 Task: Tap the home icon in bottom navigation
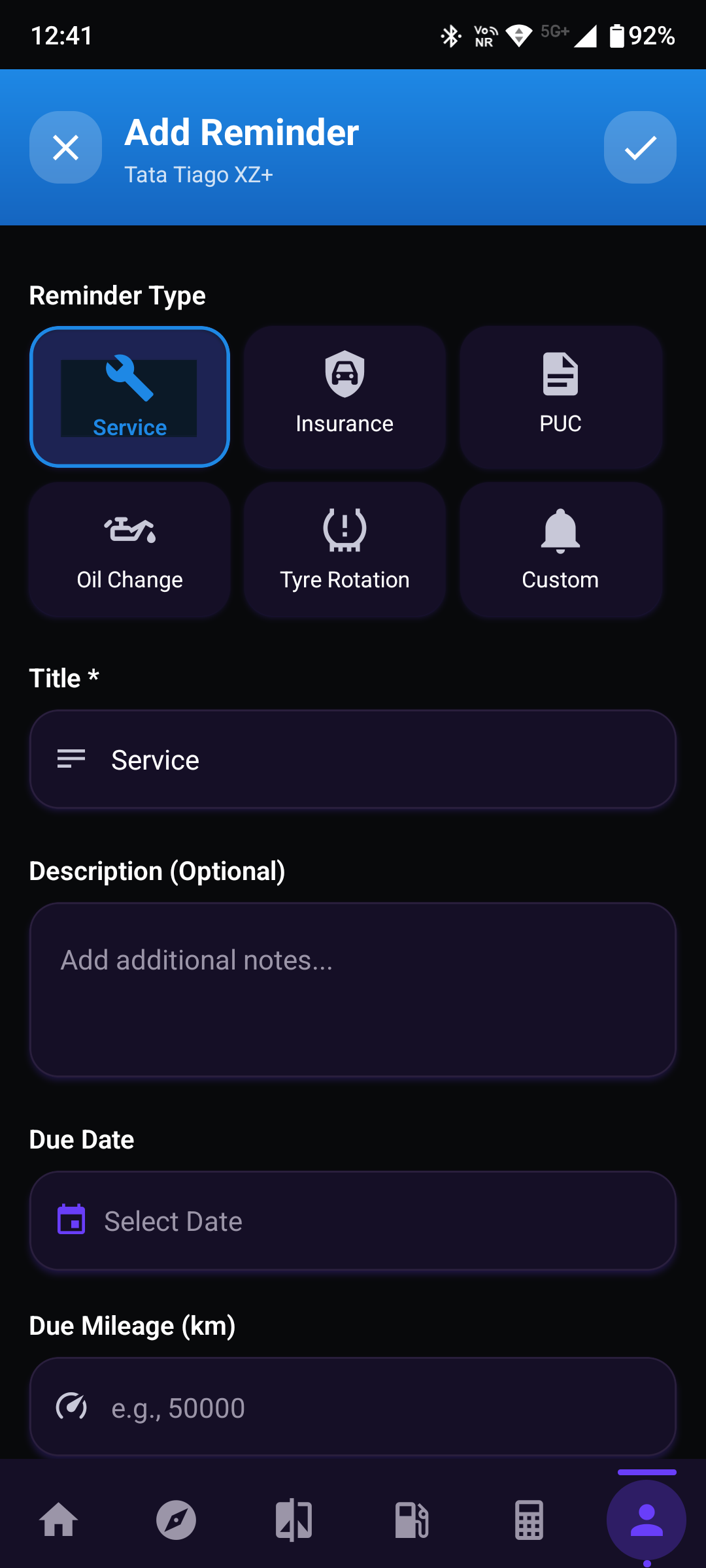(59, 1519)
